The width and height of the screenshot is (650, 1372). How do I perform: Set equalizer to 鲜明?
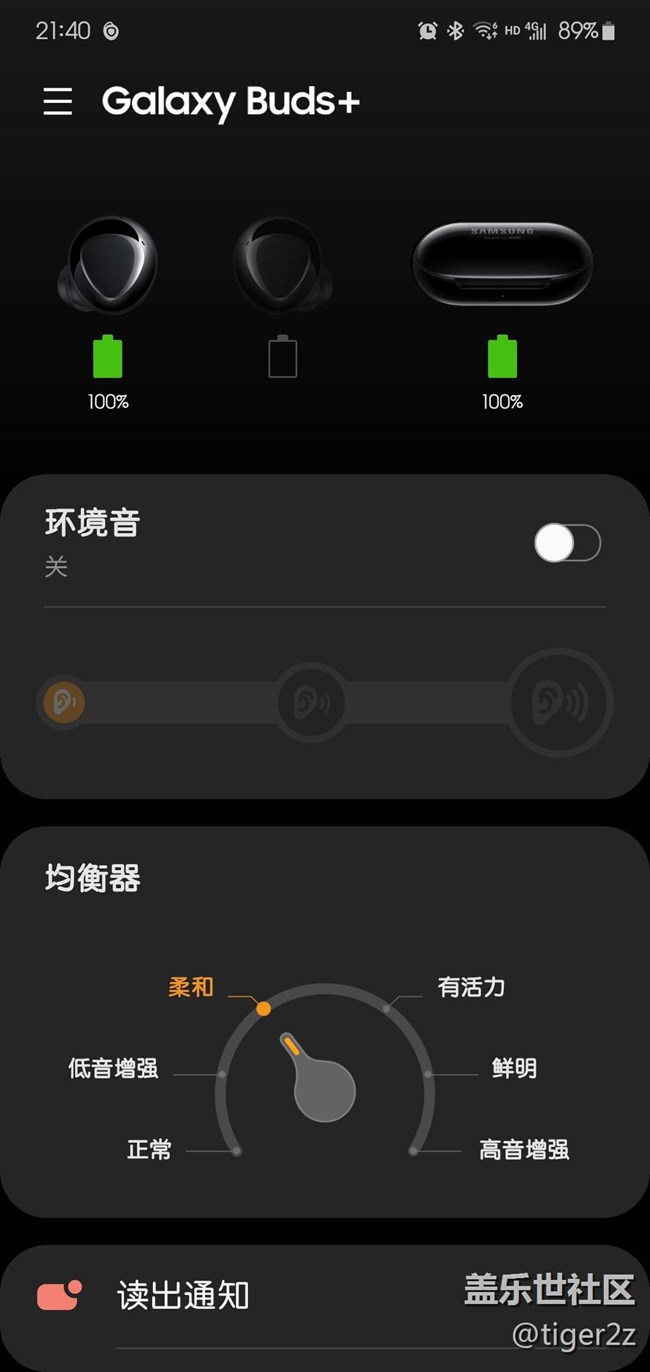(x=429, y=1073)
